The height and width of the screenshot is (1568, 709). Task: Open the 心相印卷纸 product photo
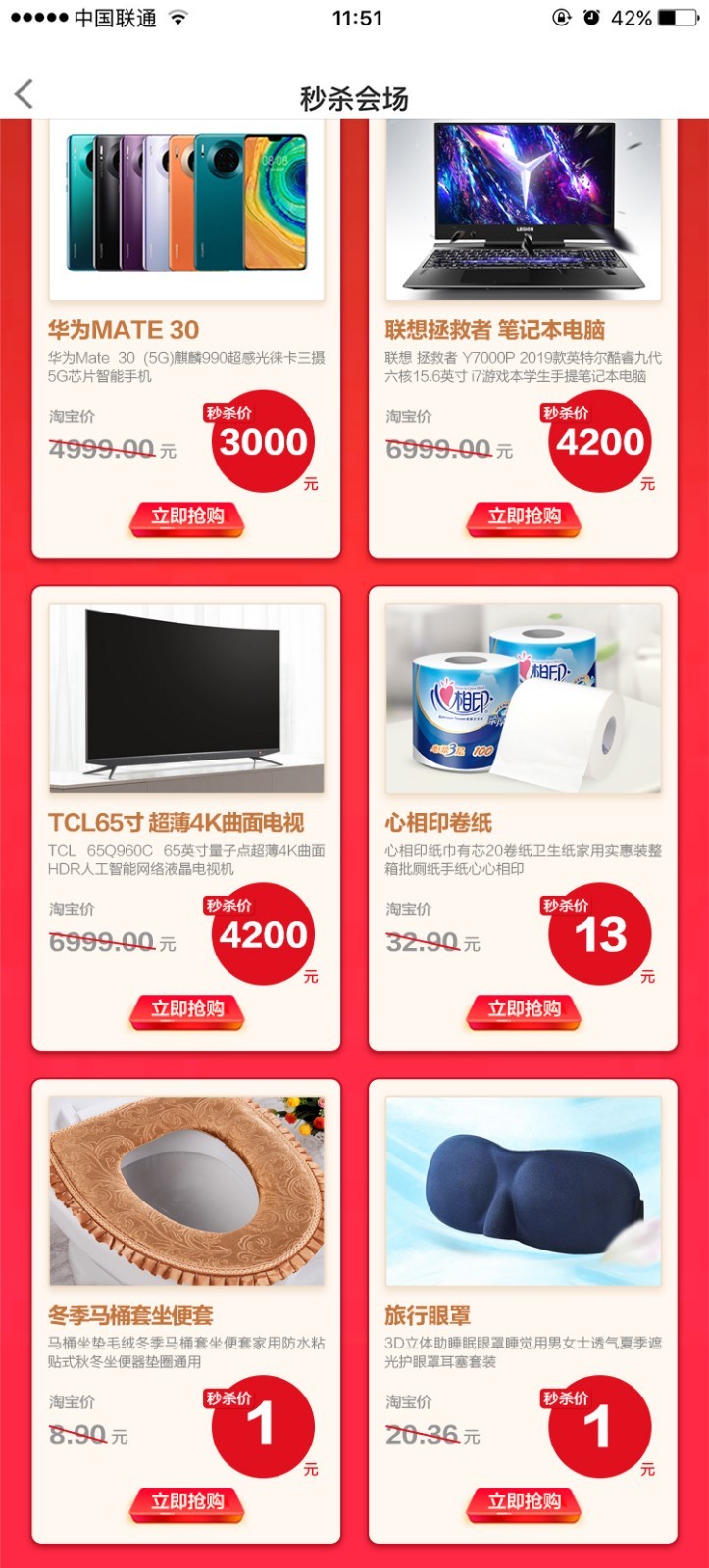click(x=524, y=698)
